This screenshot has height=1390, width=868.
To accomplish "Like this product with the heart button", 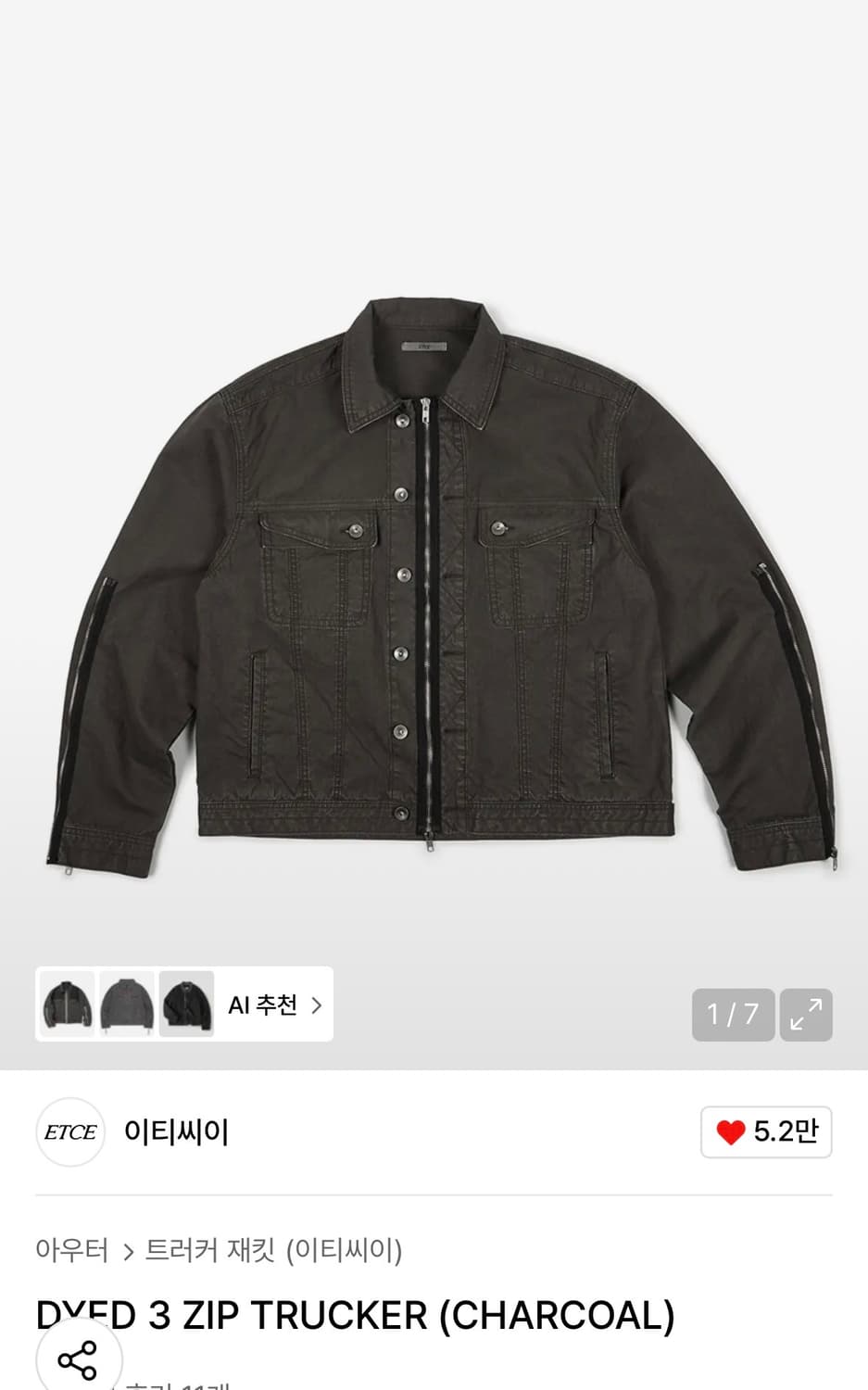I will [766, 1131].
